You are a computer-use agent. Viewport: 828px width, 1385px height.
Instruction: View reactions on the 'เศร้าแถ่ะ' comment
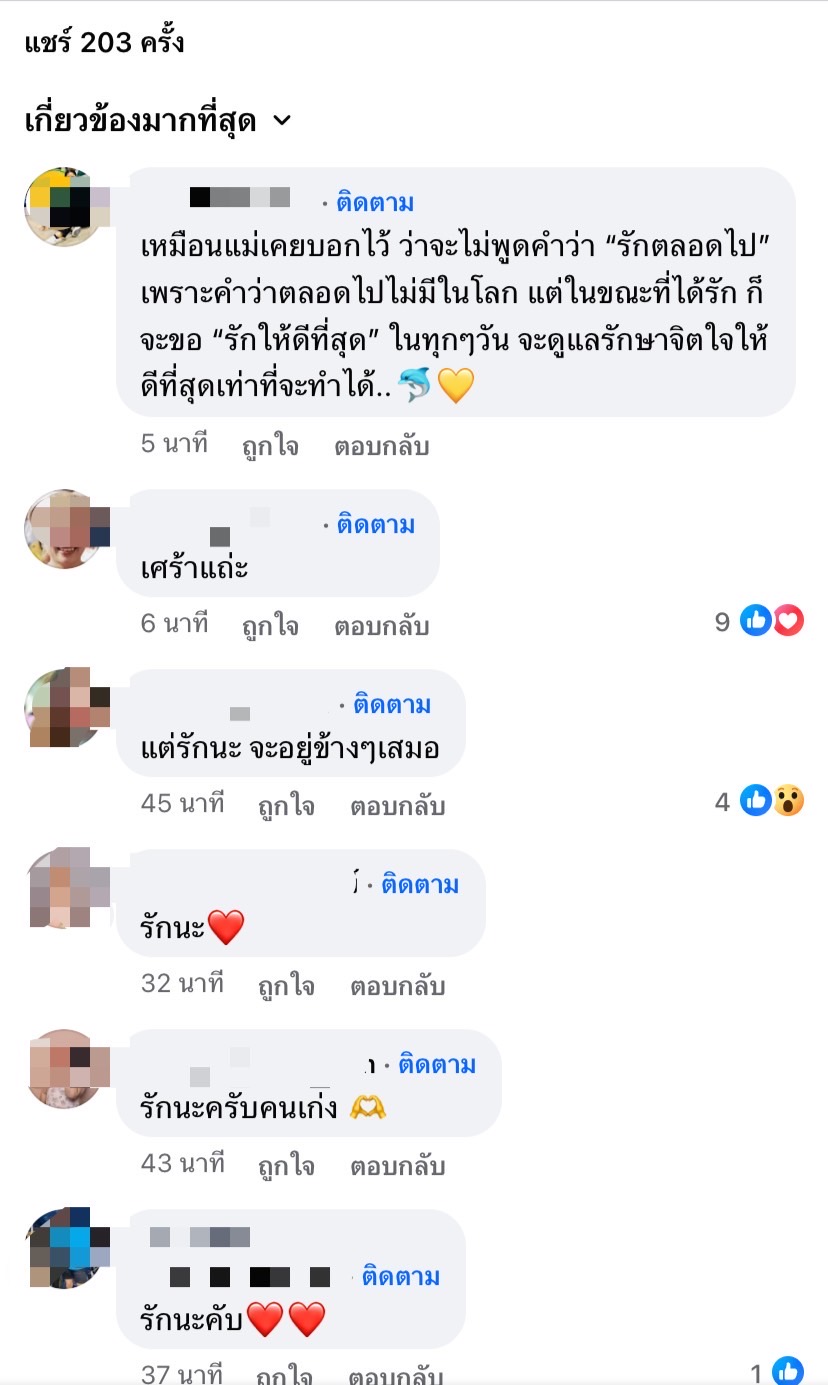[771, 622]
